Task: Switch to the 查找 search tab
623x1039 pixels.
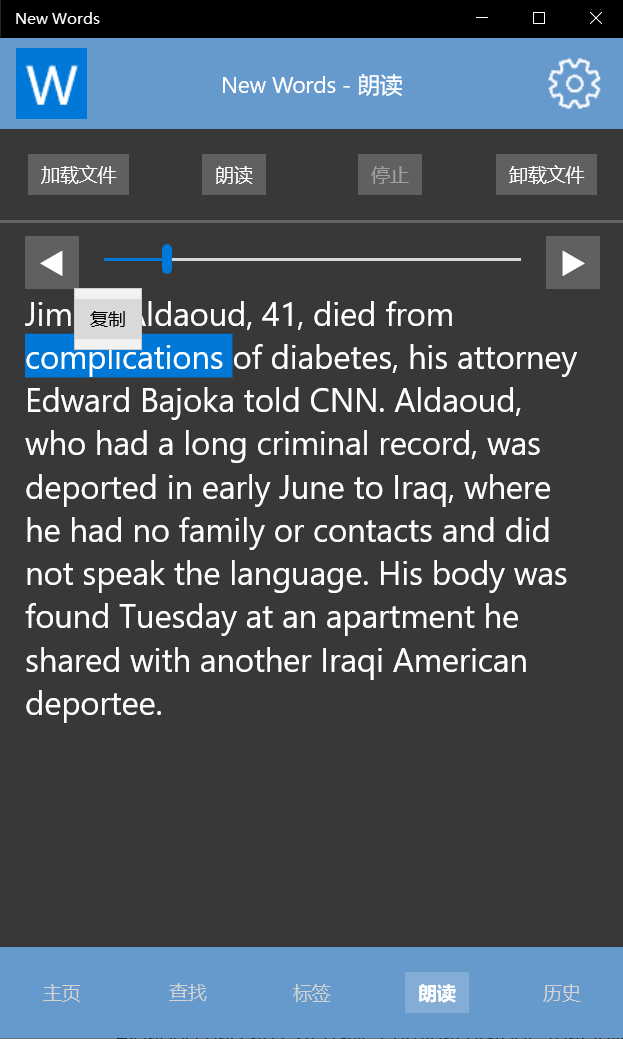Action: (187, 993)
